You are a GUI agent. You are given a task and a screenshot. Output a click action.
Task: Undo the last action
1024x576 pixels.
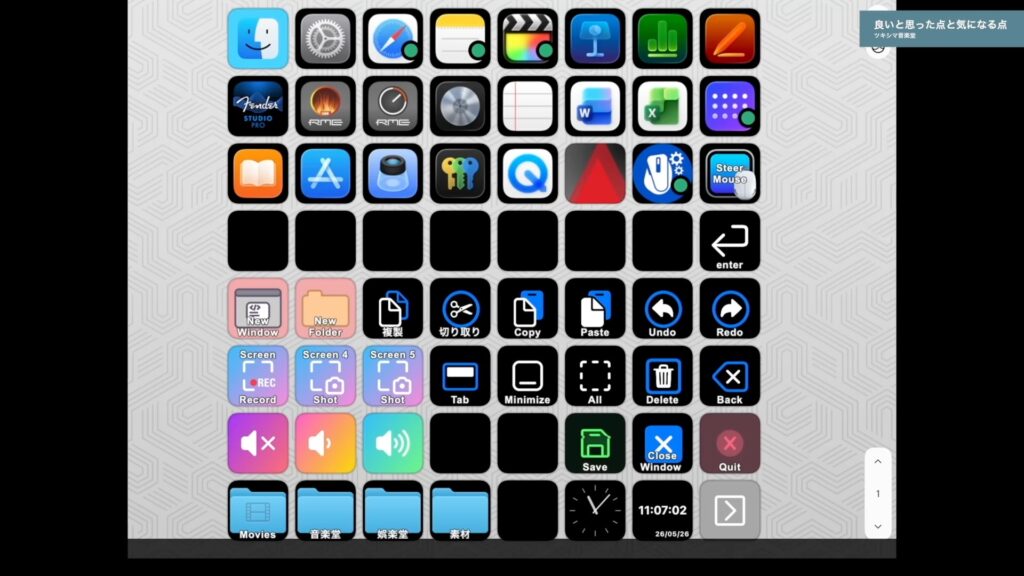point(662,308)
